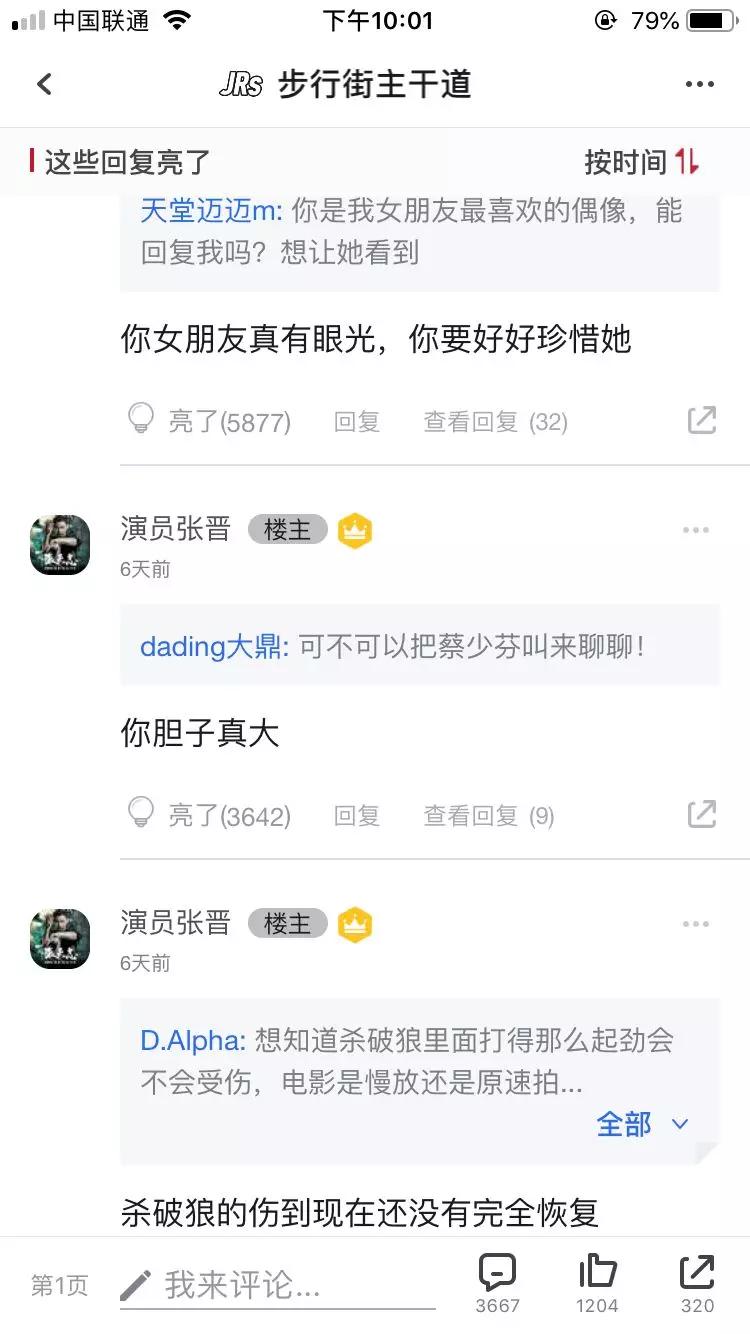
Task: Reply to the 你胆子真大 comment
Action: coord(357,816)
